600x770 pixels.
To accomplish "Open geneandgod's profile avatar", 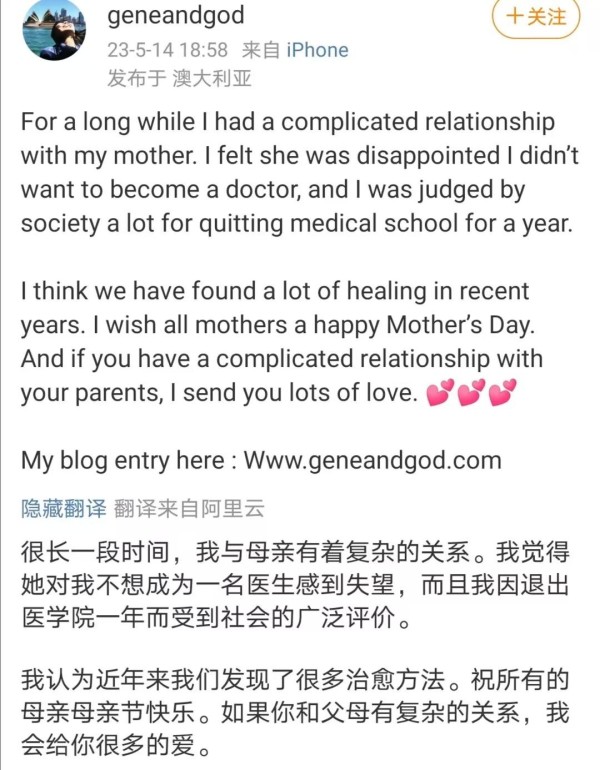I will coord(54,32).
